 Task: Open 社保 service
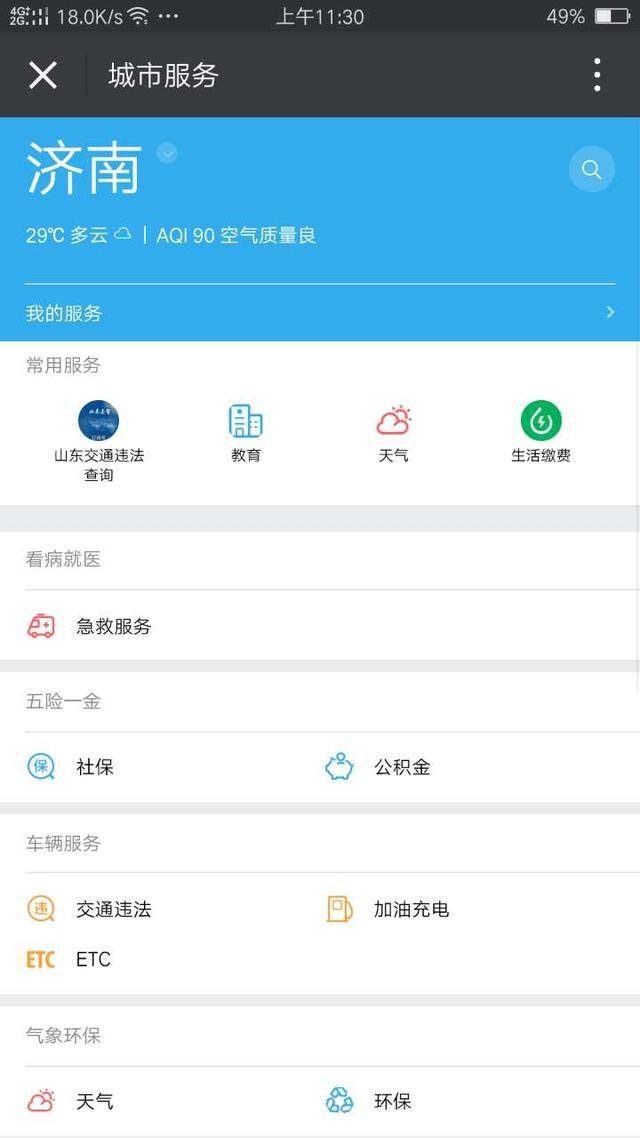pyautogui.click(x=94, y=767)
